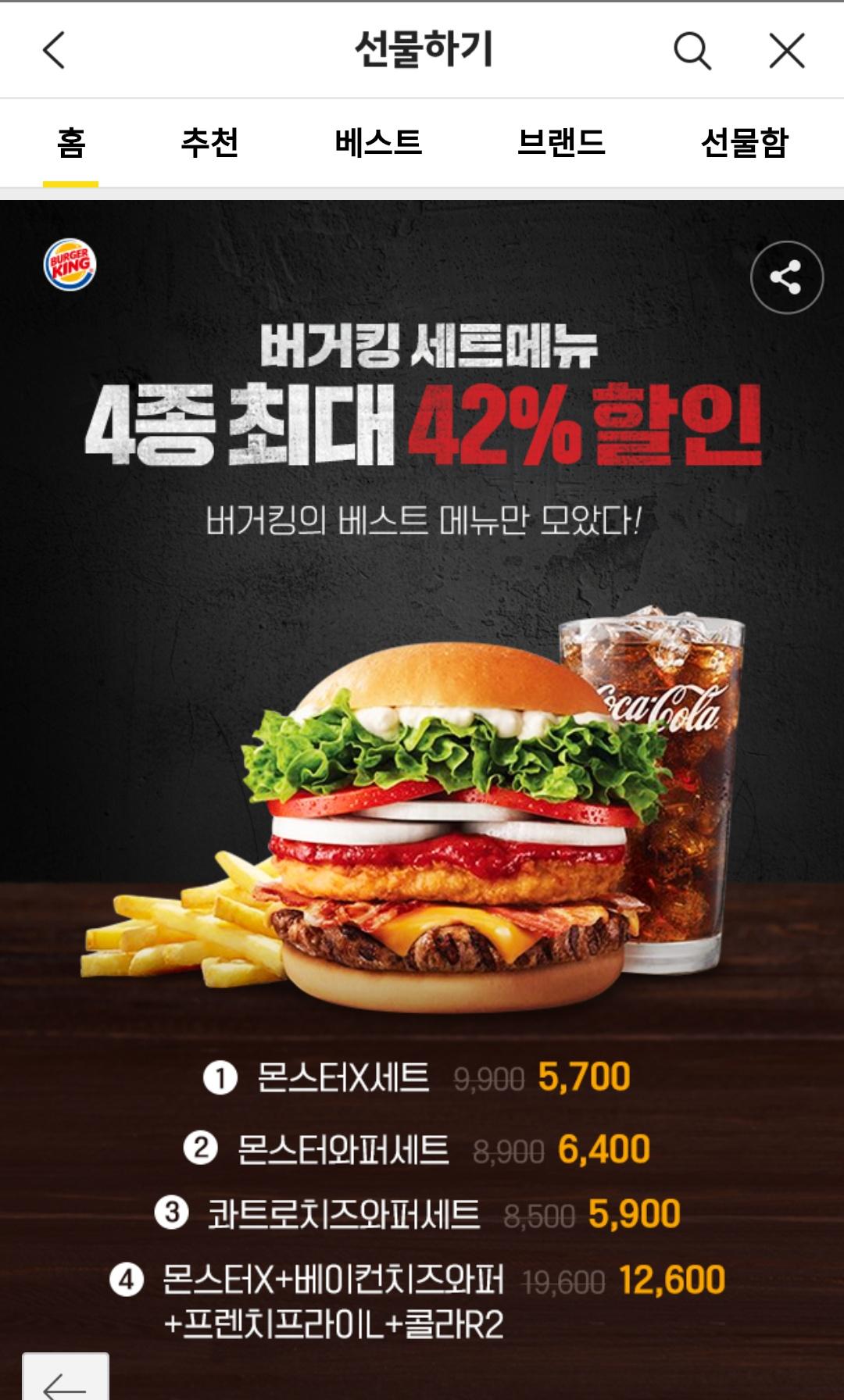Image resolution: width=844 pixels, height=1400 pixels.
Task: Close the 선물하기 screen
Action: pyautogui.click(x=786, y=52)
